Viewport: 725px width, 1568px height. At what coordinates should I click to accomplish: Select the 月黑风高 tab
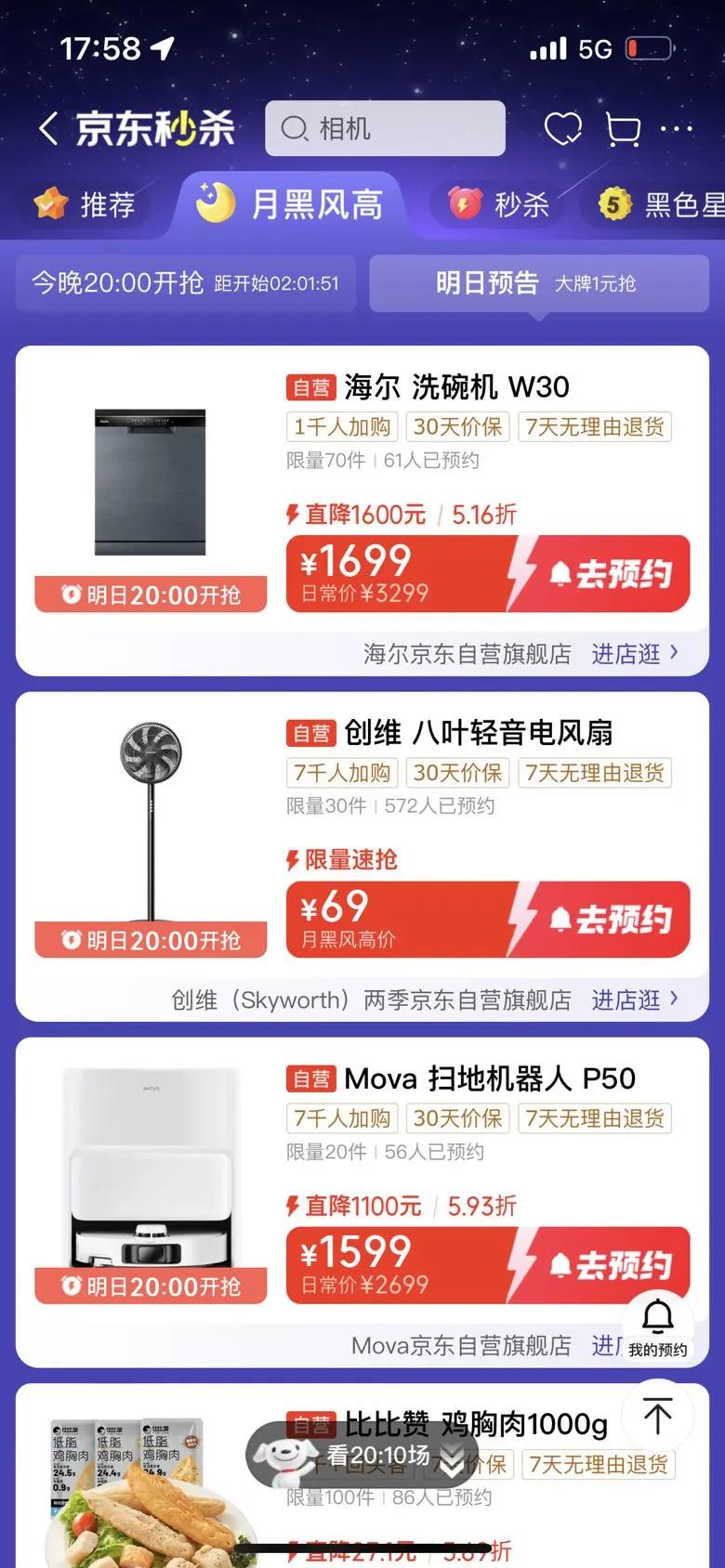pos(290,204)
